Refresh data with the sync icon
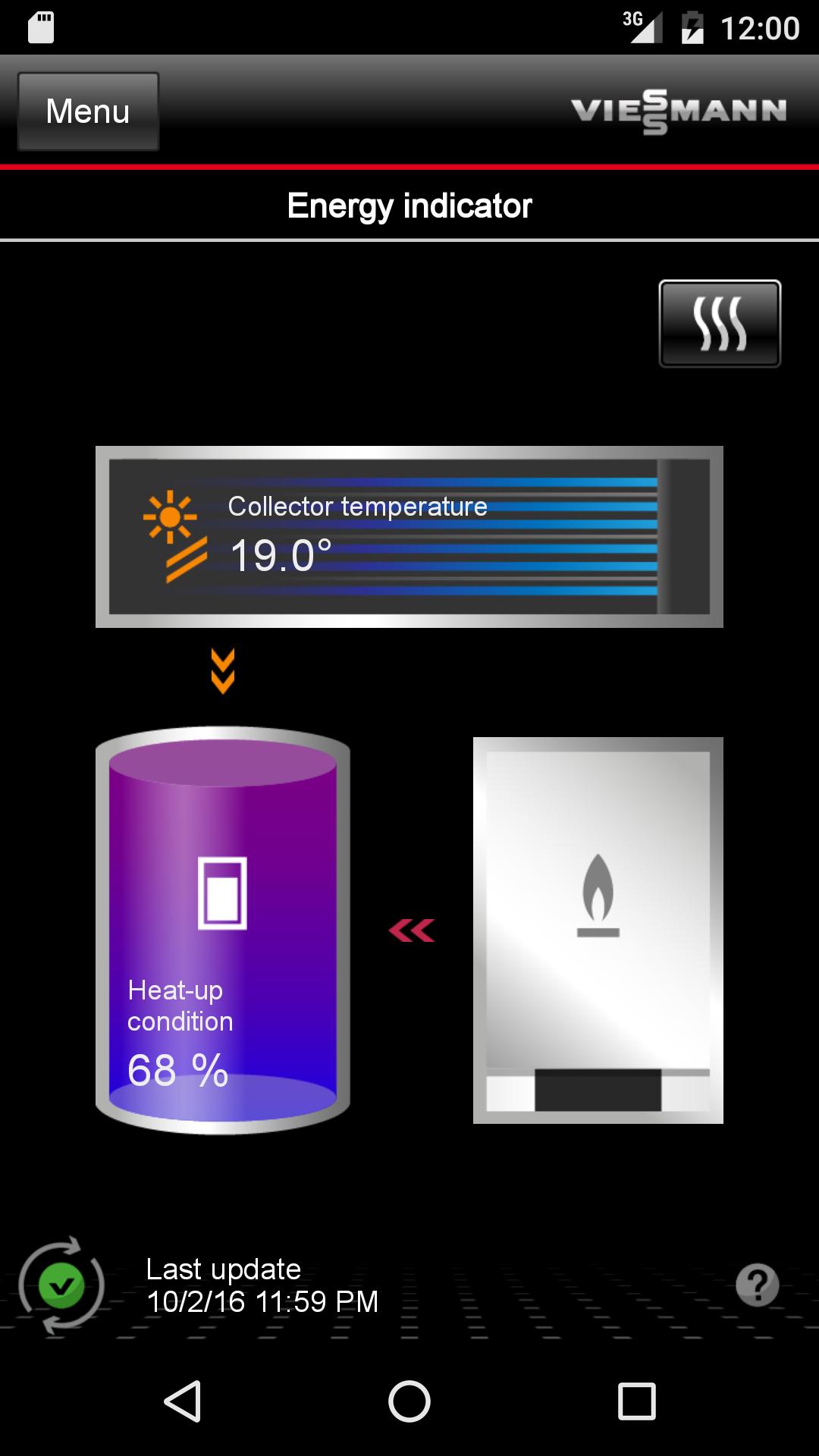 pos(61,1285)
